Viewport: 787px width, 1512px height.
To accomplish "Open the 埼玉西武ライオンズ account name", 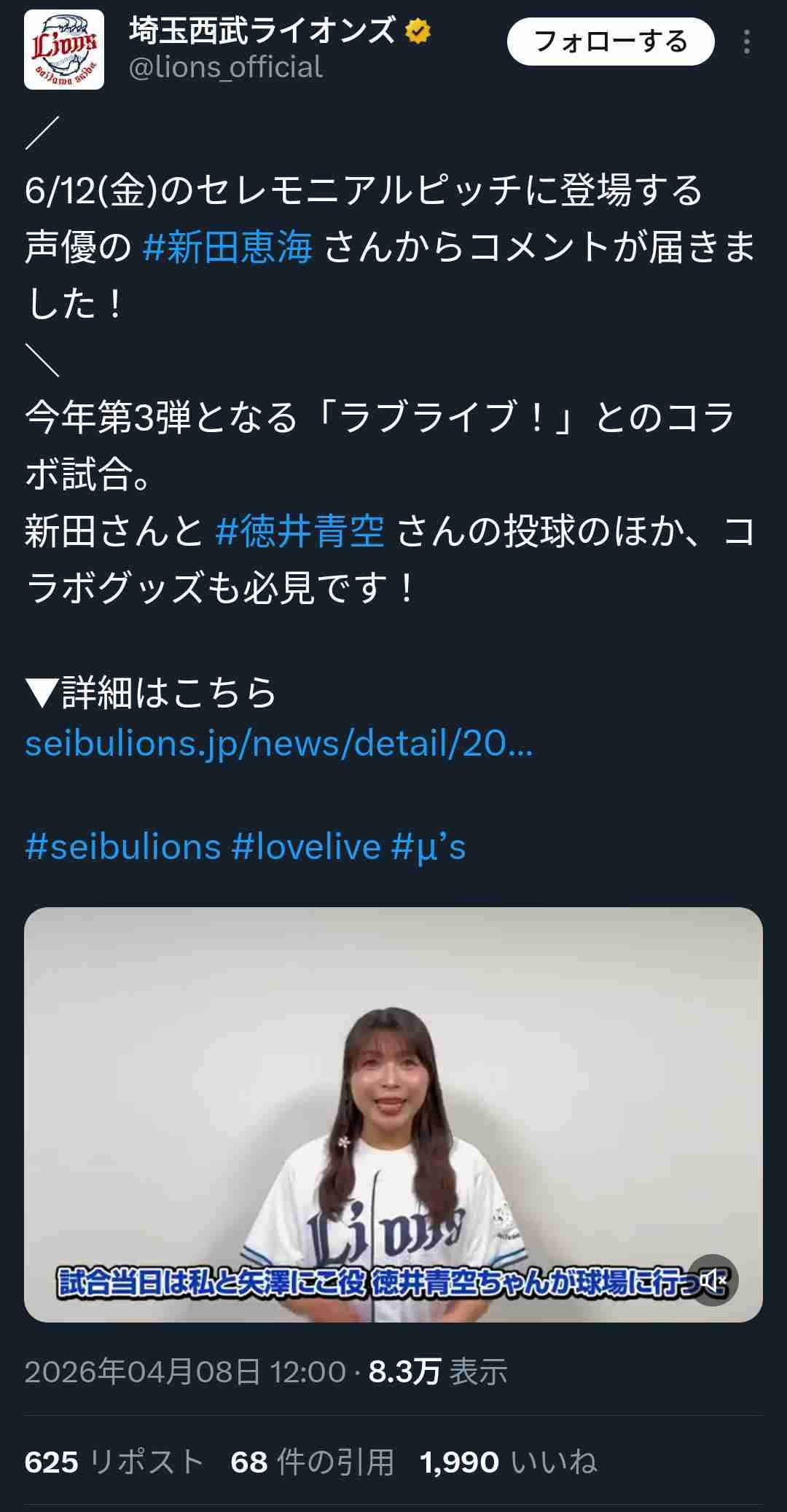I will 262,31.
